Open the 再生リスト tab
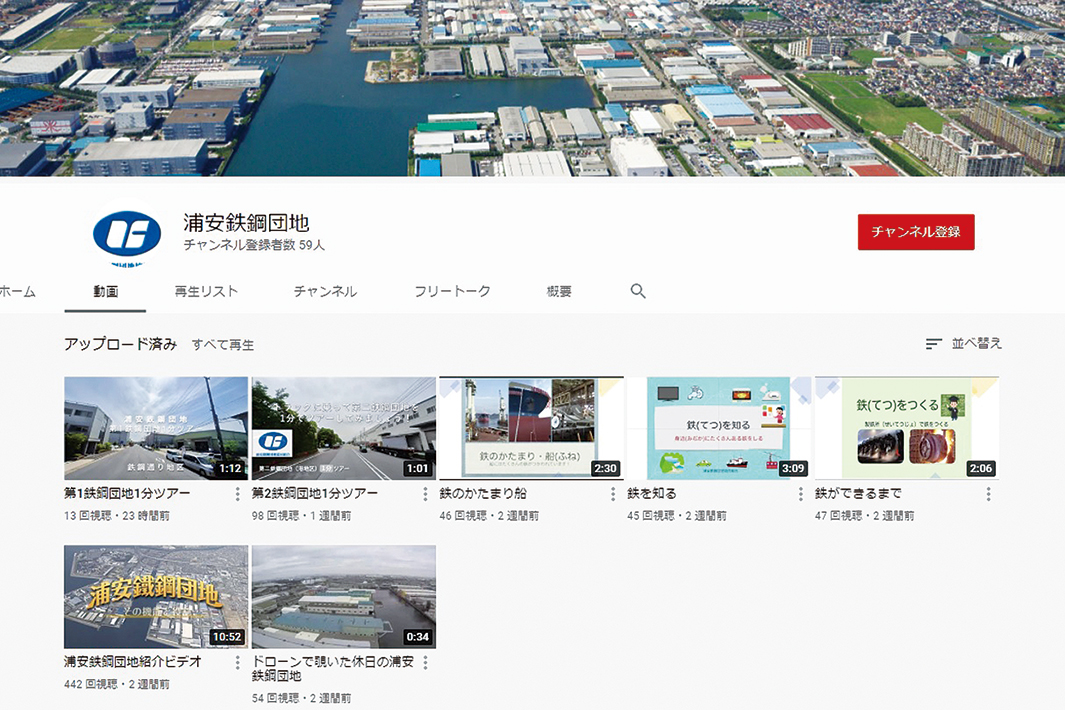1065x710 pixels. tap(206, 292)
